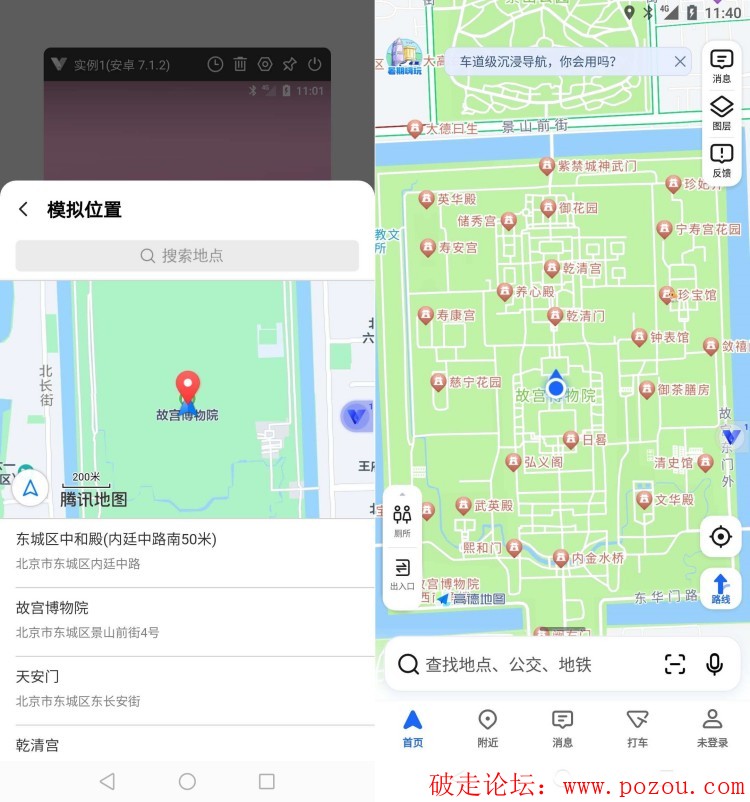Image resolution: width=750 pixels, height=802 pixels.
Task: Open the scan icon in the search bar
Action: [675, 664]
